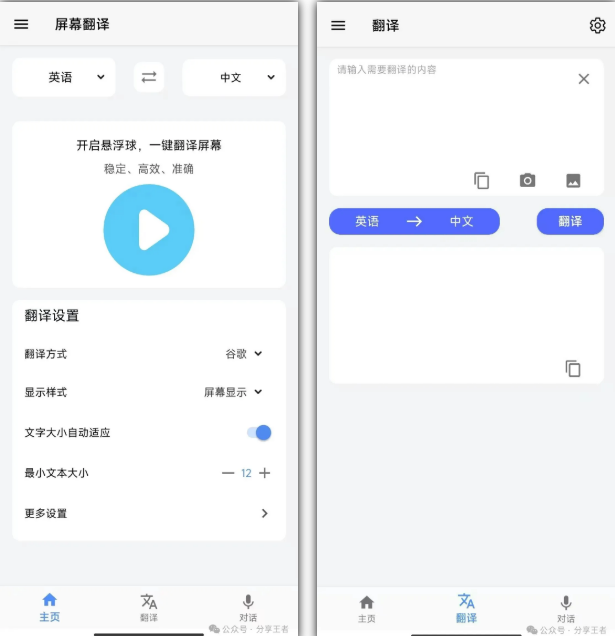Copy the translated result text

click(573, 368)
